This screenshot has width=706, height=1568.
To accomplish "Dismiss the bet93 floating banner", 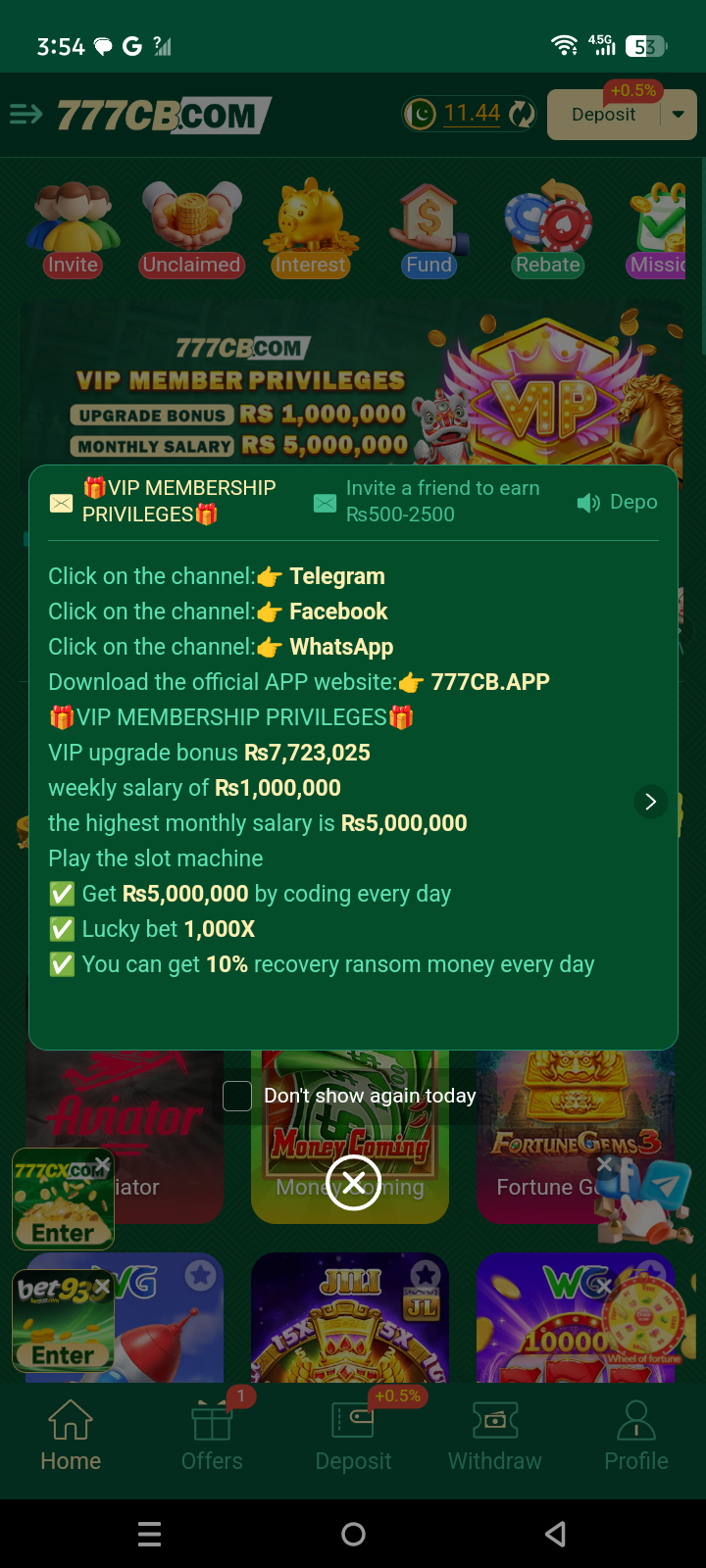I will (x=102, y=1287).
